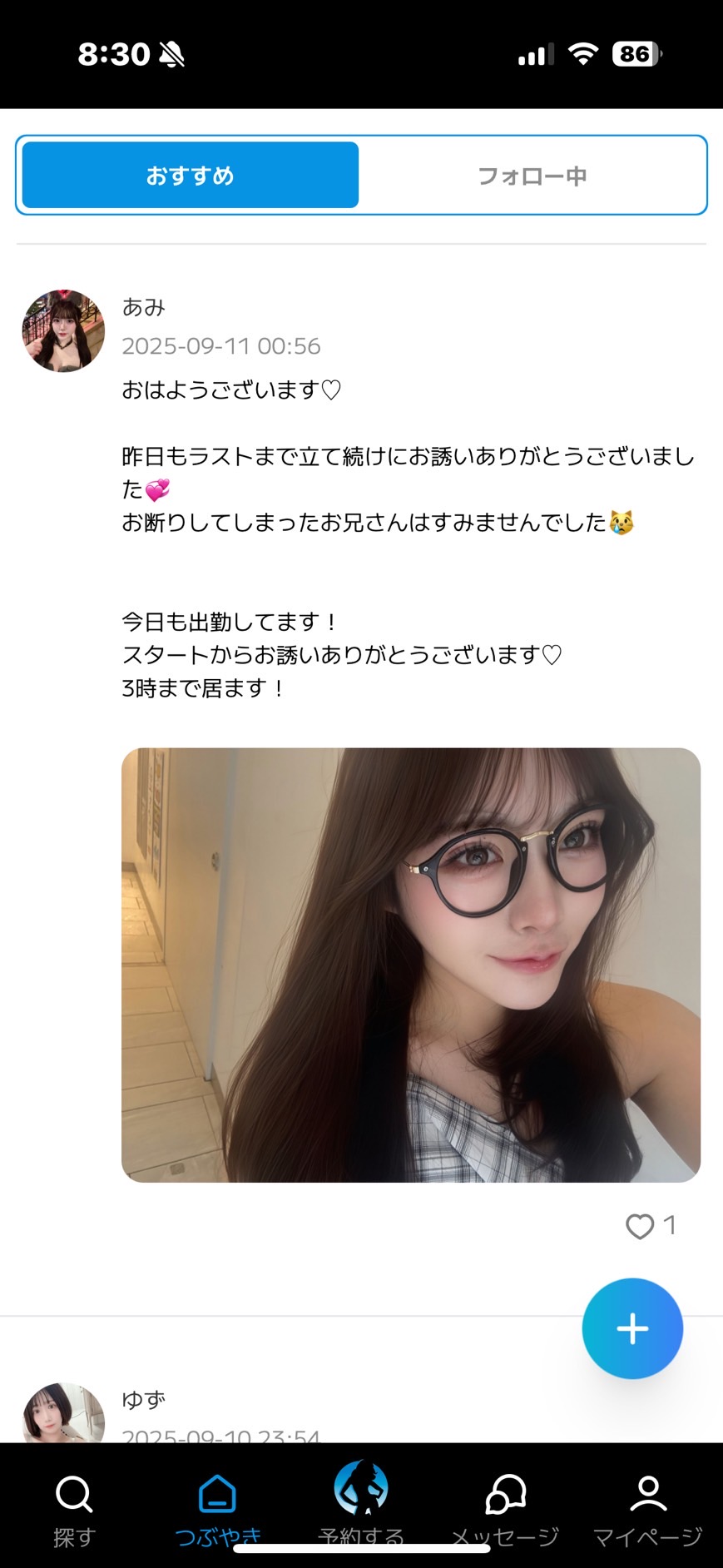The width and height of the screenshot is (723, 1568).
Task: Switch to the おすすめ tab
Action: pos(191,176)
